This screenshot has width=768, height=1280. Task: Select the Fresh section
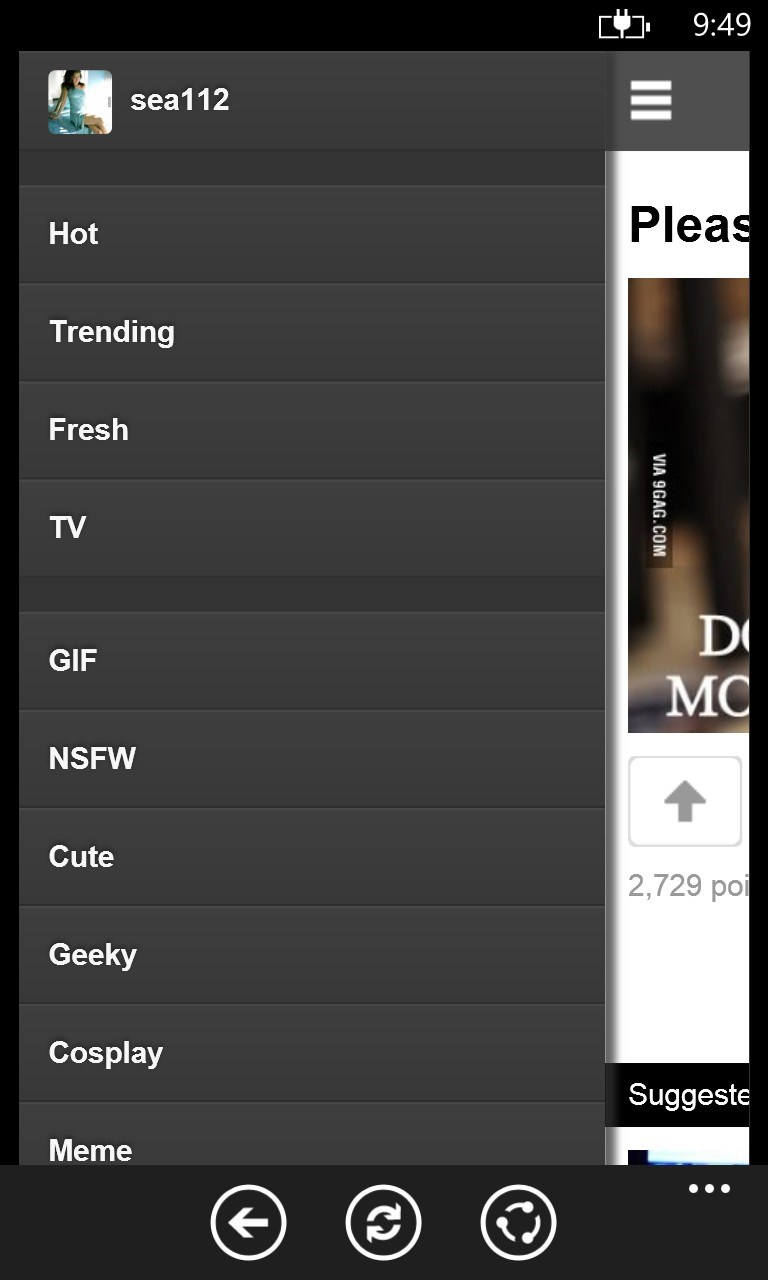[310, 430]
